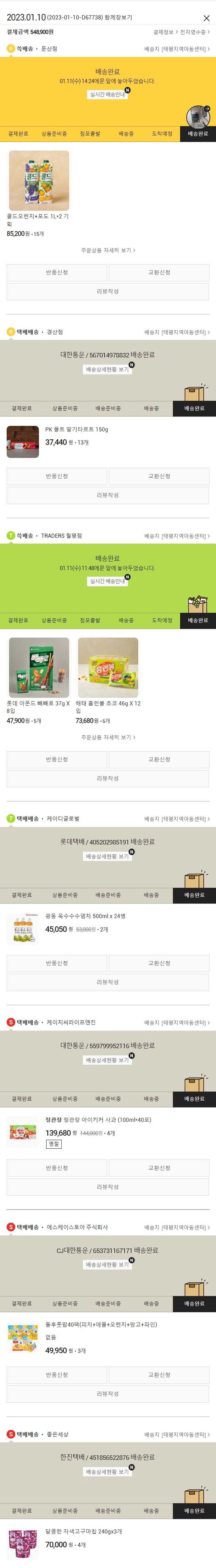The height and width of the screenshot is (1568, 216).
Task: Close the order detail page
Action: (x=206, y=18)
